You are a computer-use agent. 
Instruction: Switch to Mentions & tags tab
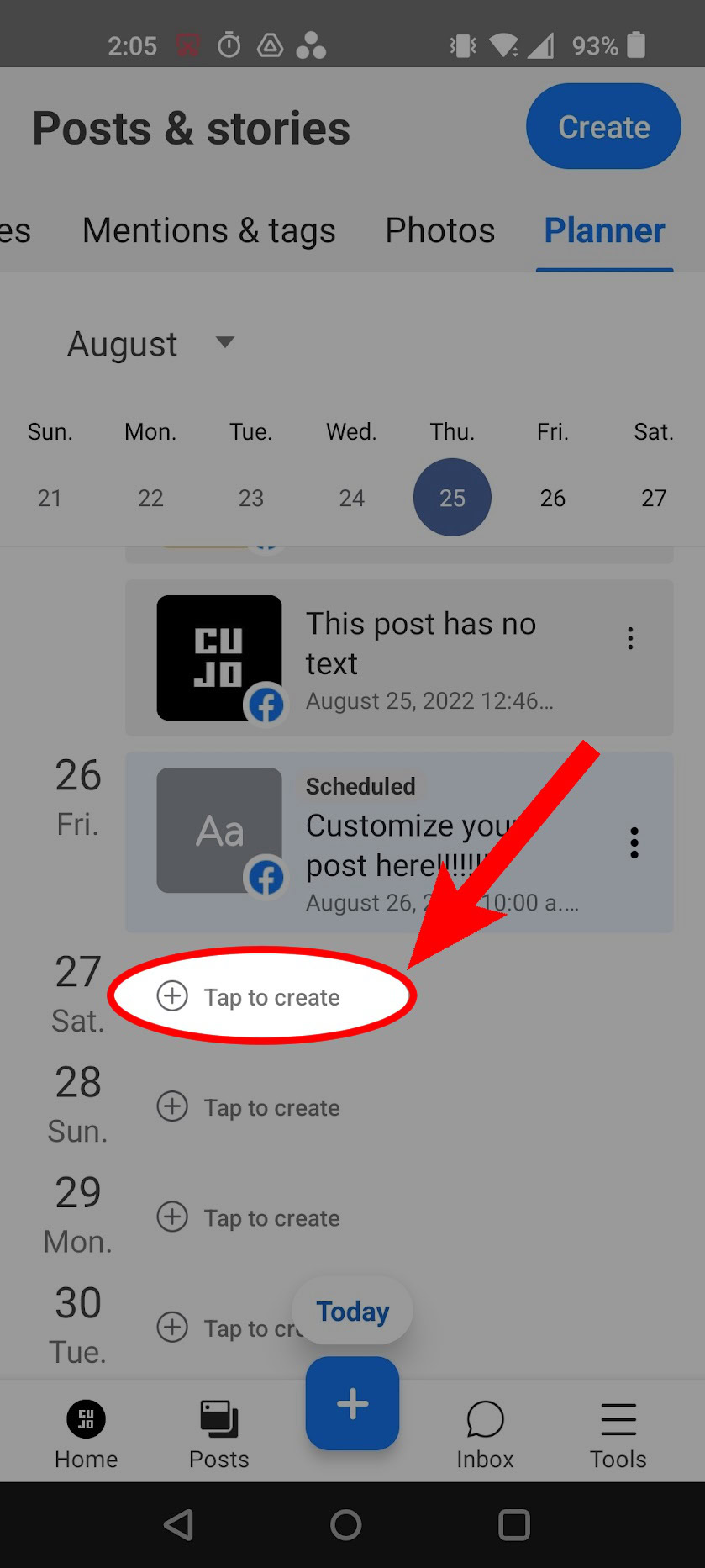(x=209, y=230)
